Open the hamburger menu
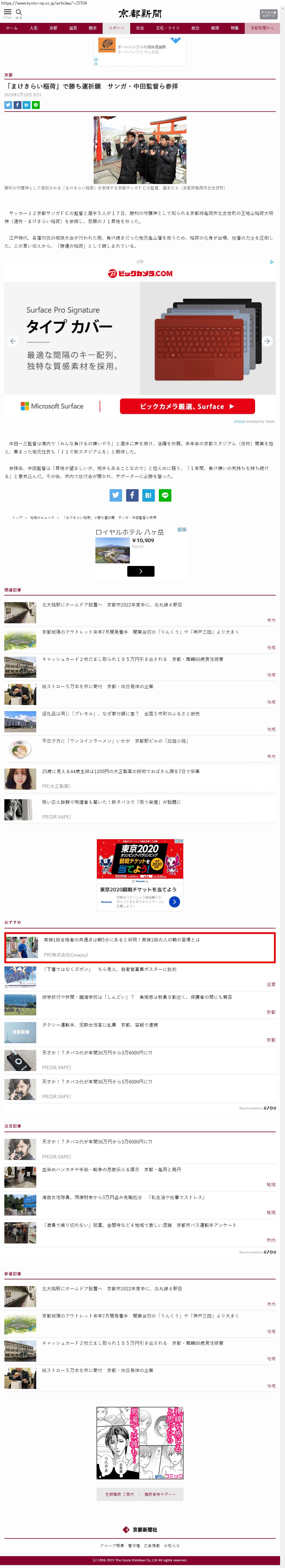Image resolution: width=285 pixels, height=1568 pixels. [x=8, y=12]
